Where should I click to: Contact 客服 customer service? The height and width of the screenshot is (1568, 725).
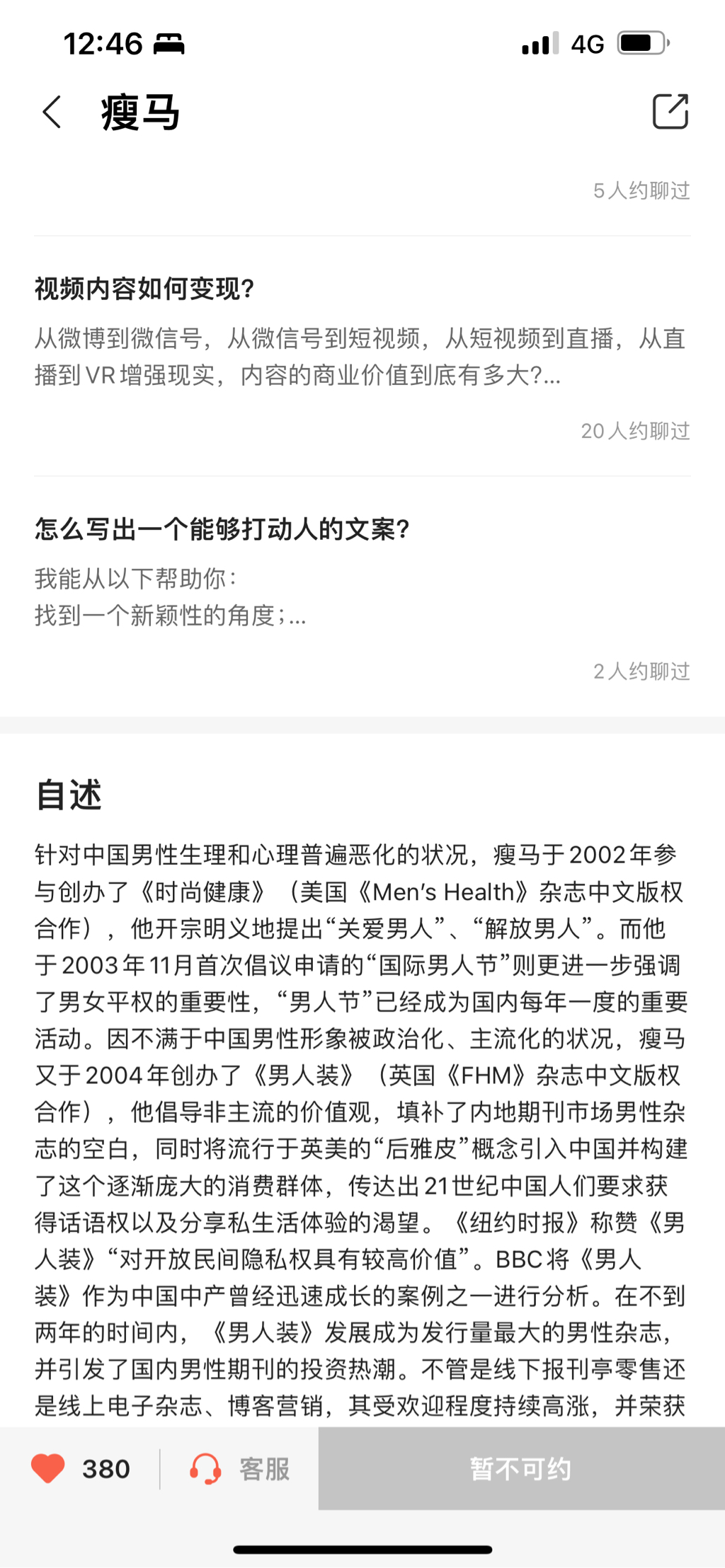pos(241,1469)
